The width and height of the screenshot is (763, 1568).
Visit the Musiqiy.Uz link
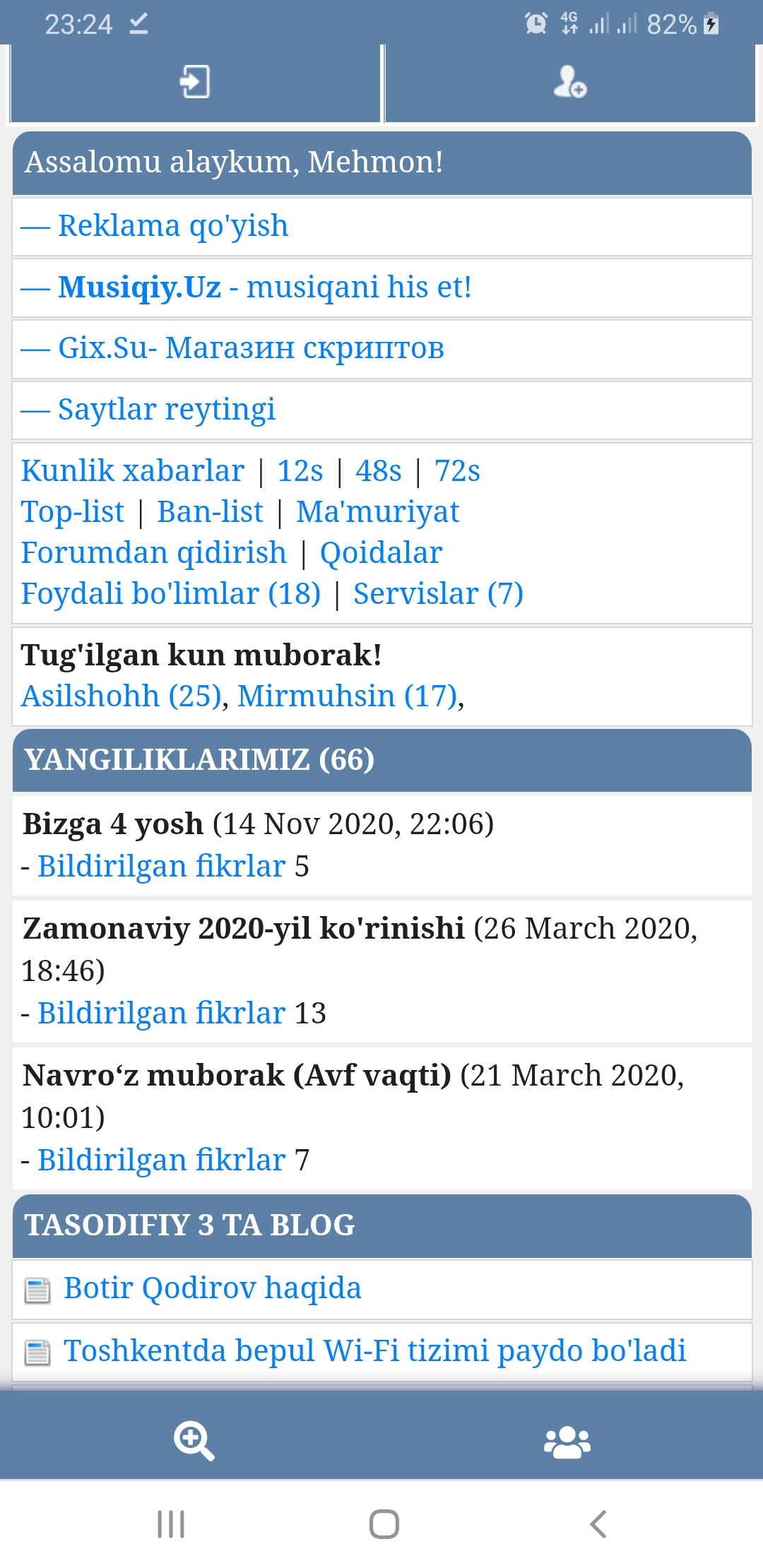(x=139, y=287)
